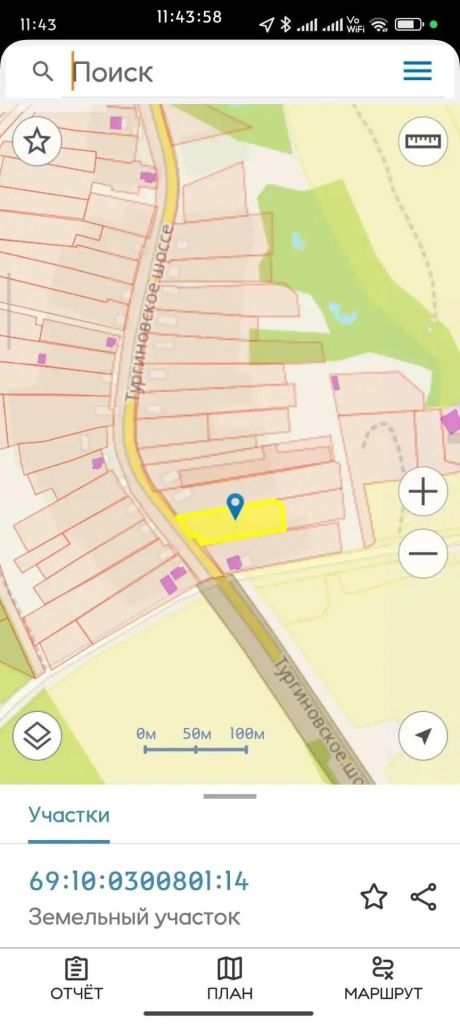This screenshot has height=1024, width=460.
Task: Add parcel 69:10:0300801:14 to favorites
Action: tap(374, 897)
